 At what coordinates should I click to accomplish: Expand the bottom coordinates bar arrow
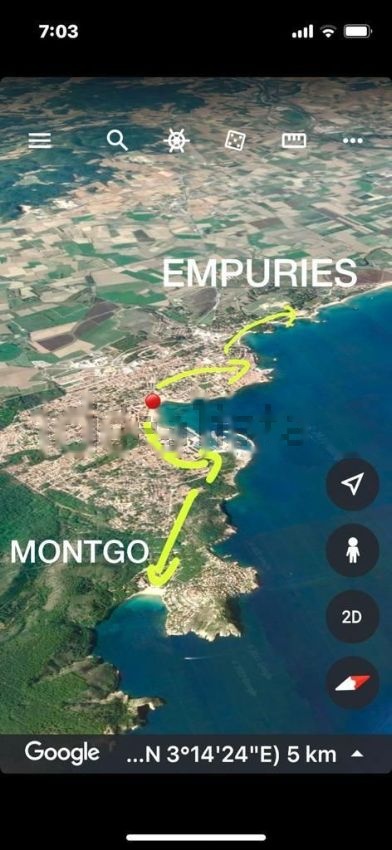[x=357, y=754]
